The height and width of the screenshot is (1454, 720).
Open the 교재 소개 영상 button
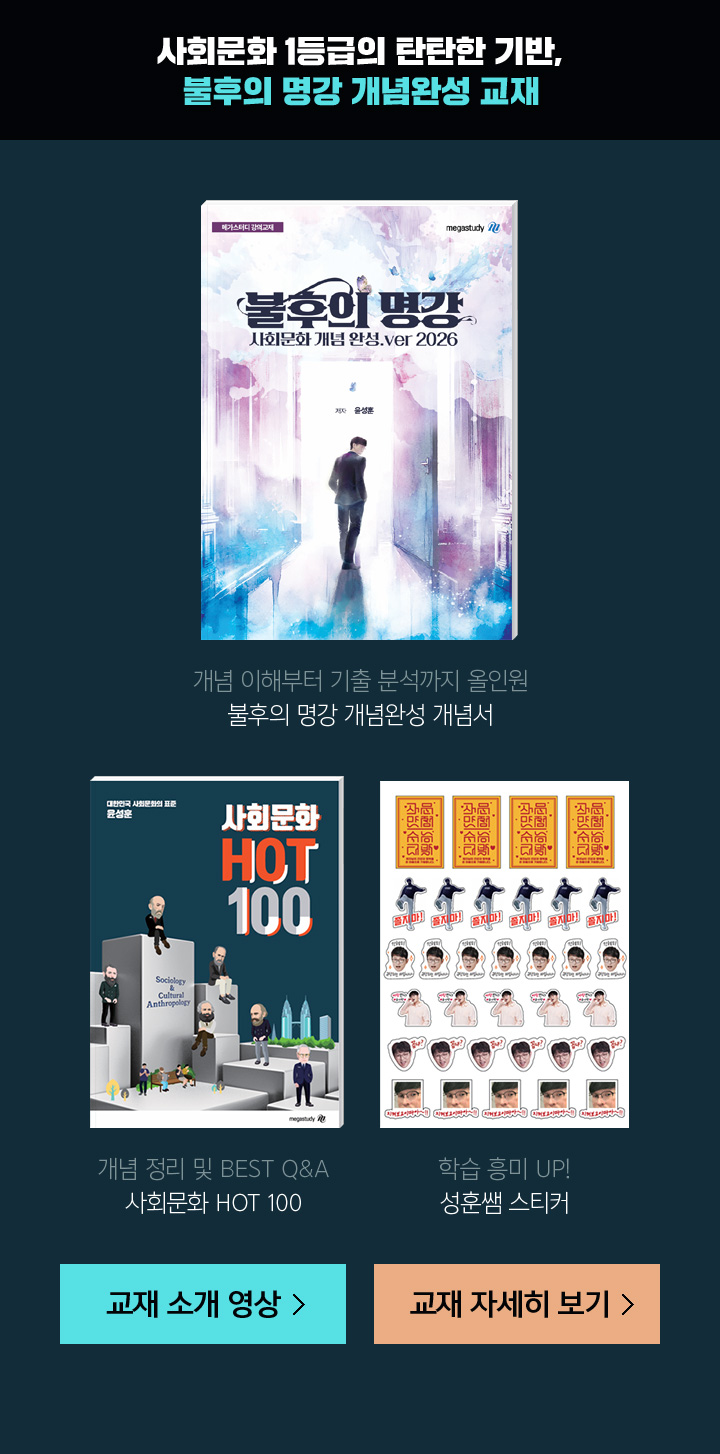(203, 1304)
